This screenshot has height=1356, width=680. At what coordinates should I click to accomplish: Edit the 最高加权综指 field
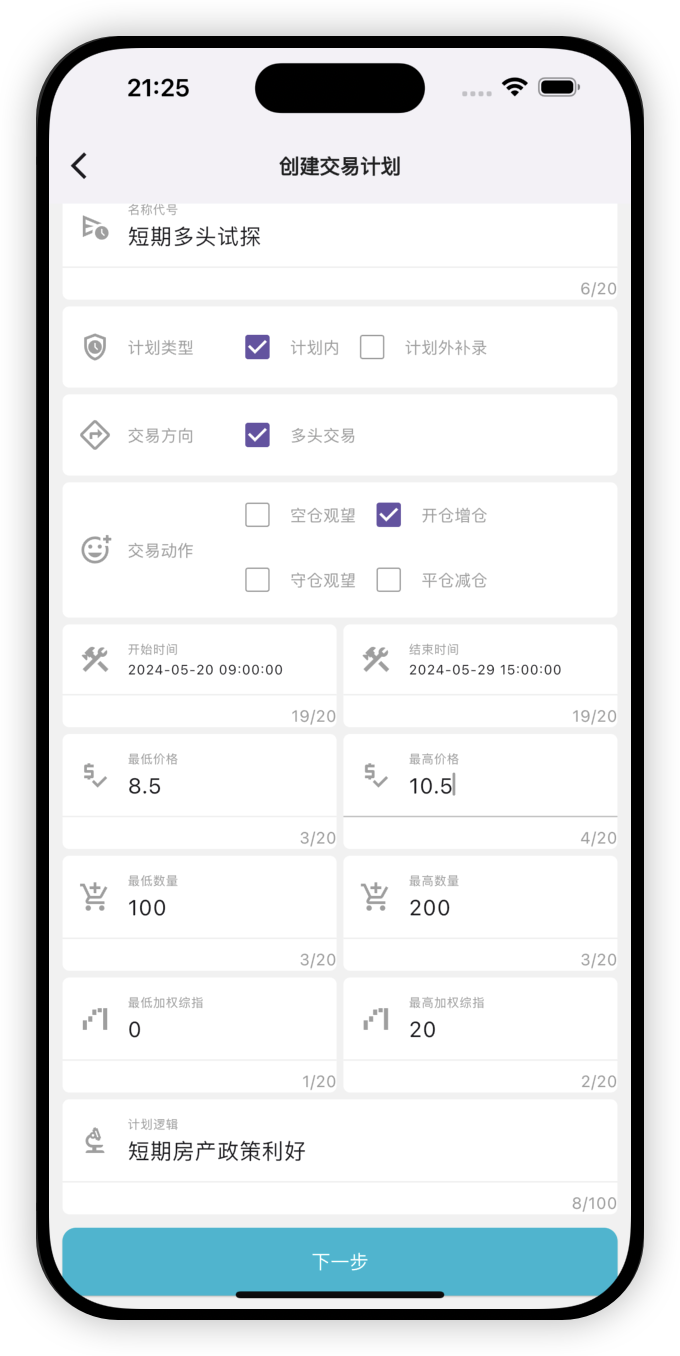point(500,1030)
